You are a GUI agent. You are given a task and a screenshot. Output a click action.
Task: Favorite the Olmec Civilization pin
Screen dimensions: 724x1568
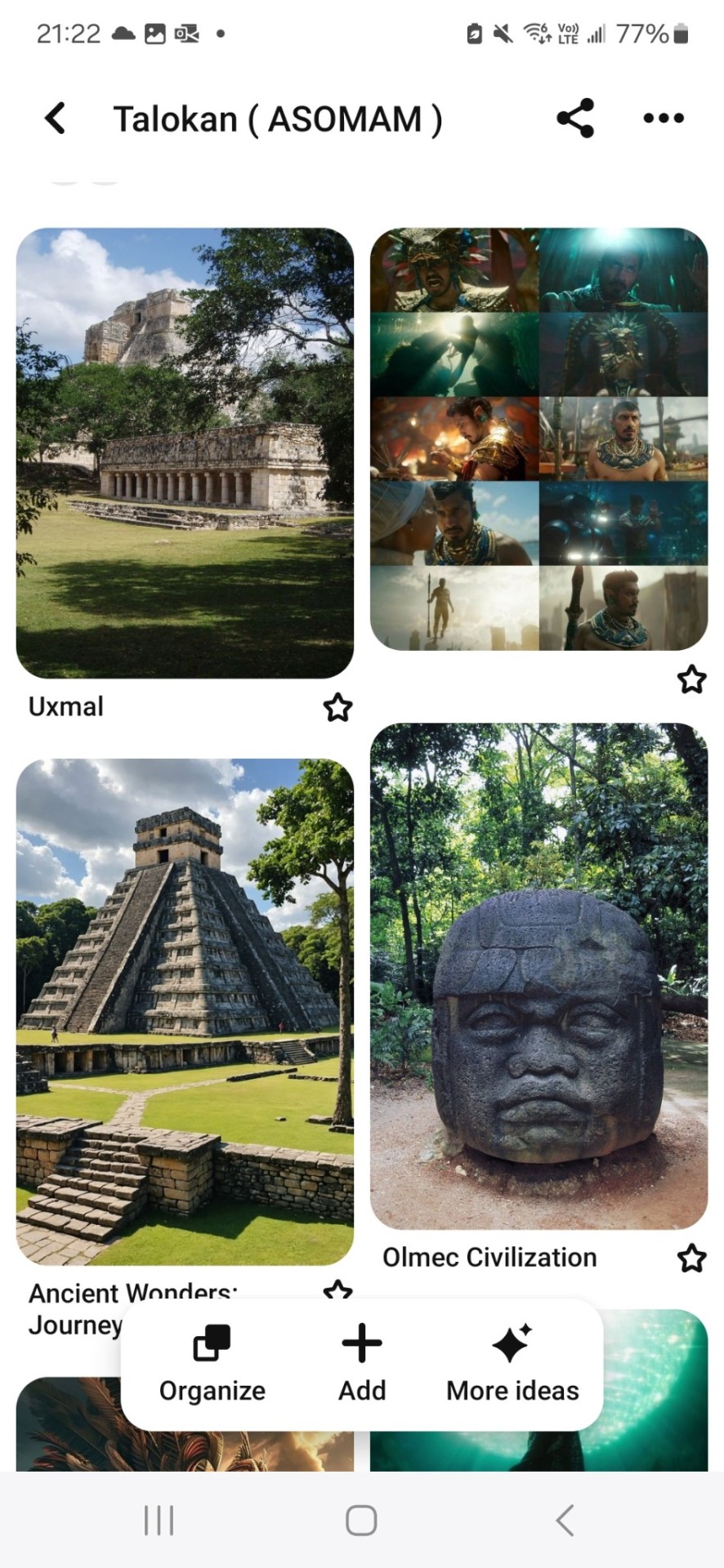[x=691, y=1258]
